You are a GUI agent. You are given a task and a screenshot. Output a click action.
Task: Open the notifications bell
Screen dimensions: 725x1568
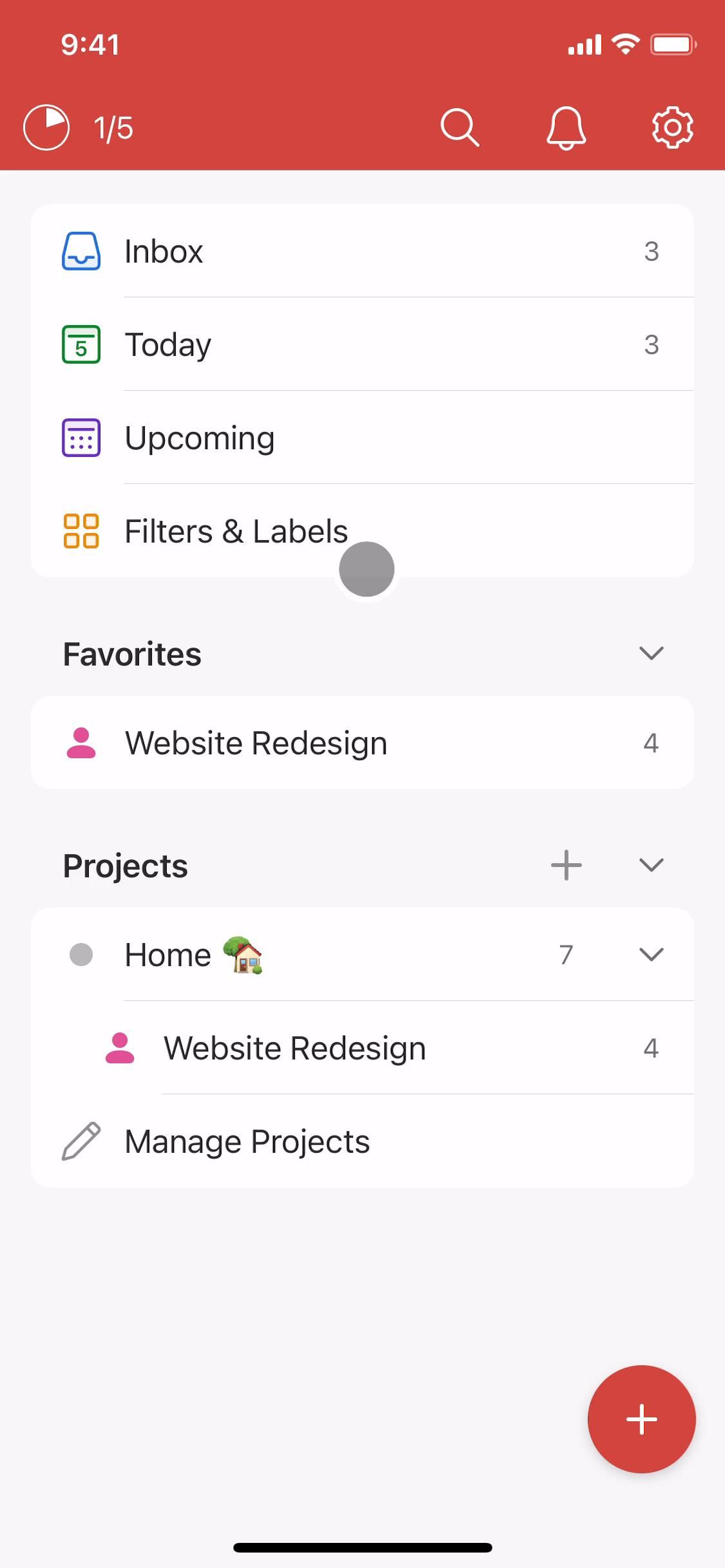[x=566, y=127]
